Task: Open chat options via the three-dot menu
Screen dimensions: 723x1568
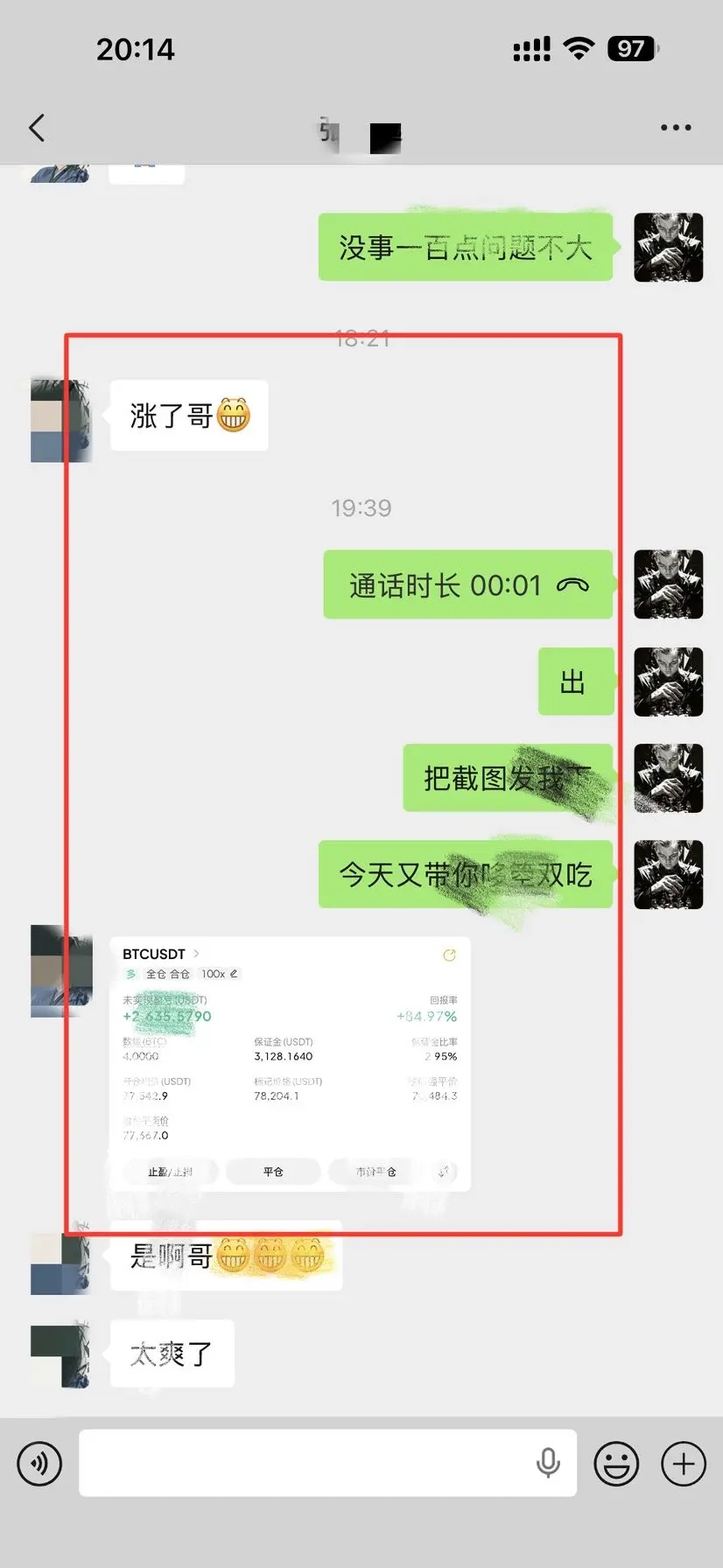Action: click(676, 127)
